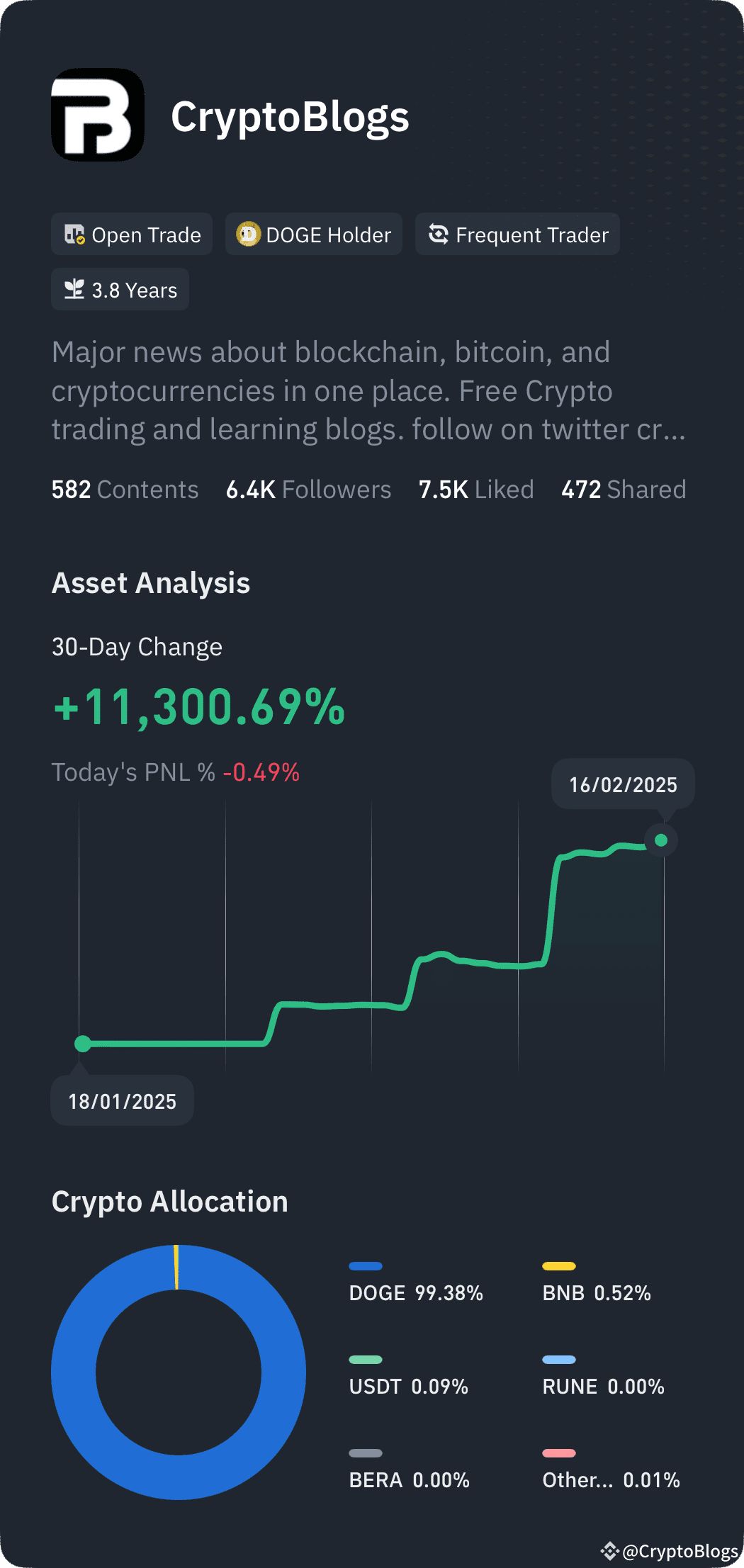Click the DOGE coin icon on DOGE Holder badge
744x1568 pixels.
(x=248, y=234)
